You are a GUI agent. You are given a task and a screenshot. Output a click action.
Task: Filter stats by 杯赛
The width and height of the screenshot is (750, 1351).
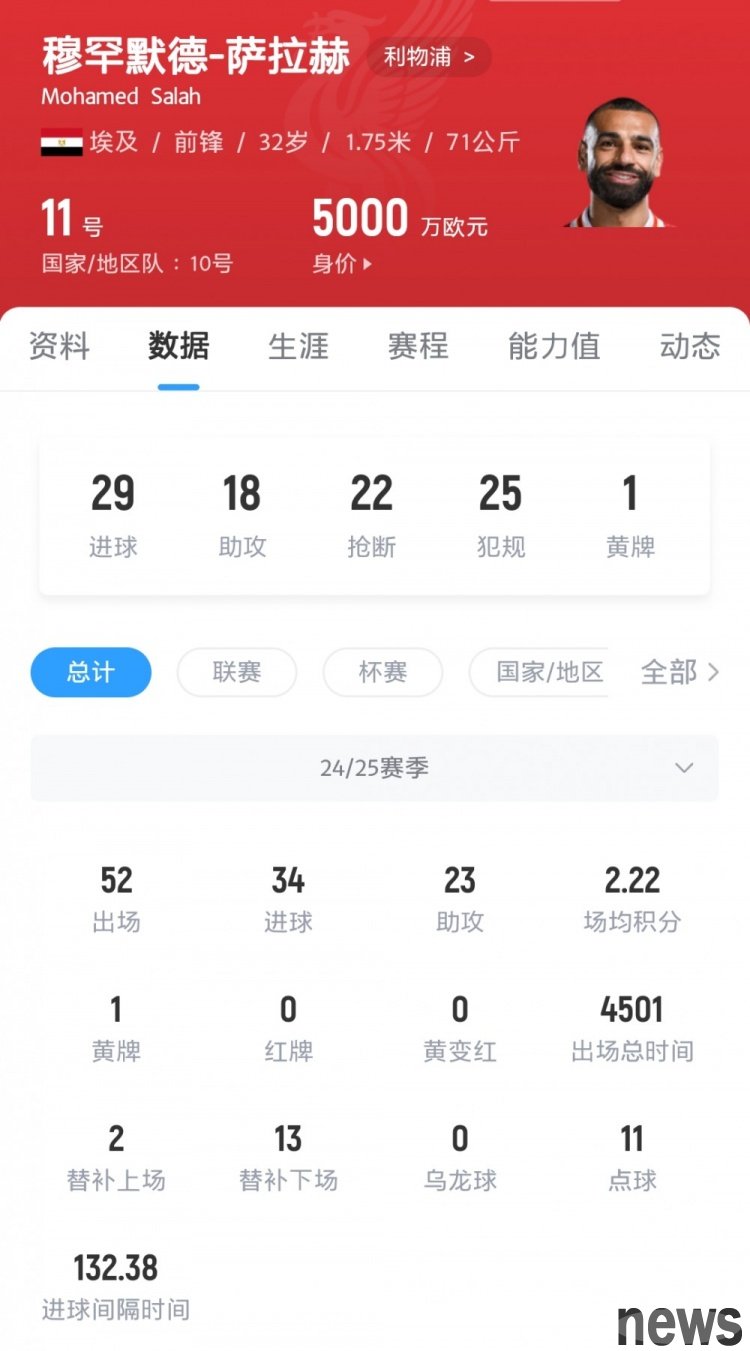tap(383, 672)
